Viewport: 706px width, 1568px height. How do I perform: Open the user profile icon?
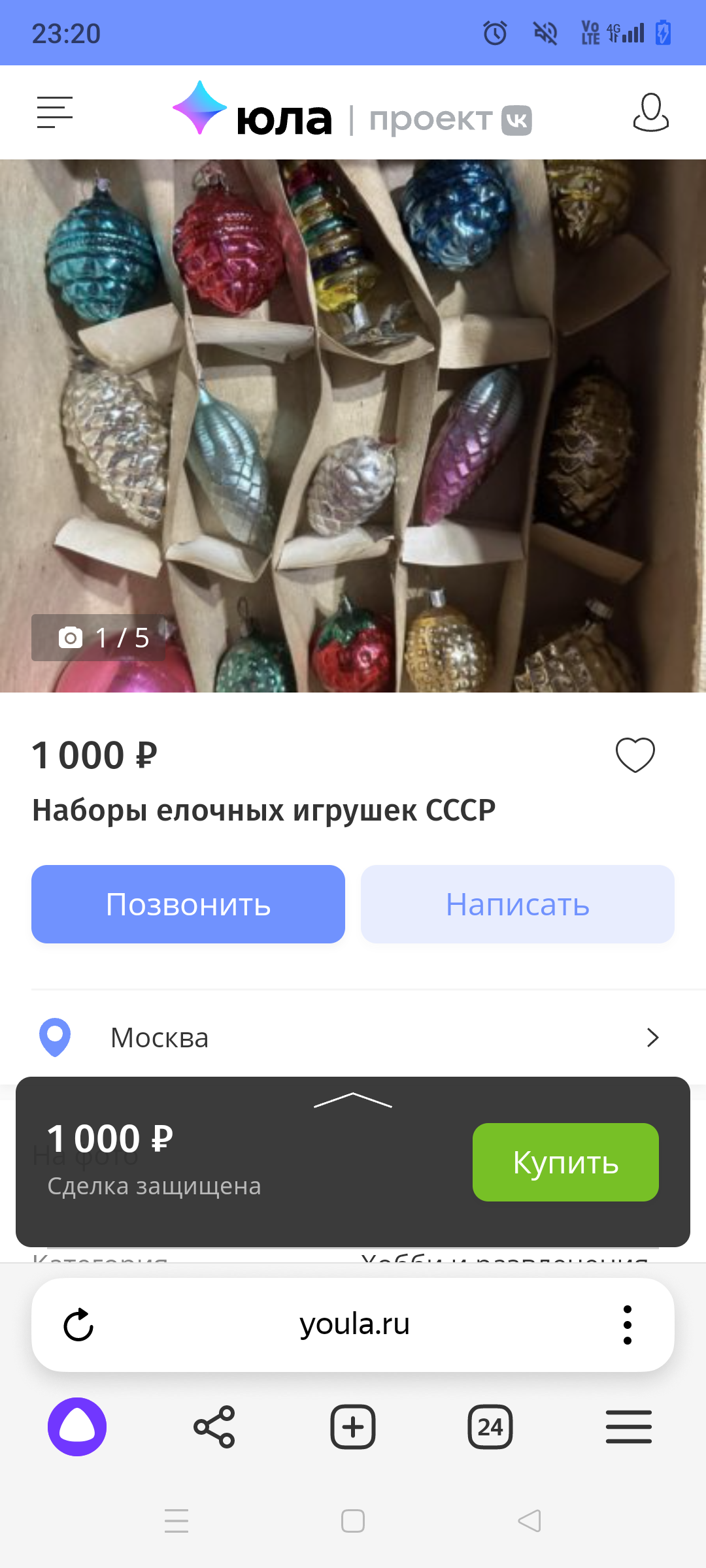(x=650, y=112)
